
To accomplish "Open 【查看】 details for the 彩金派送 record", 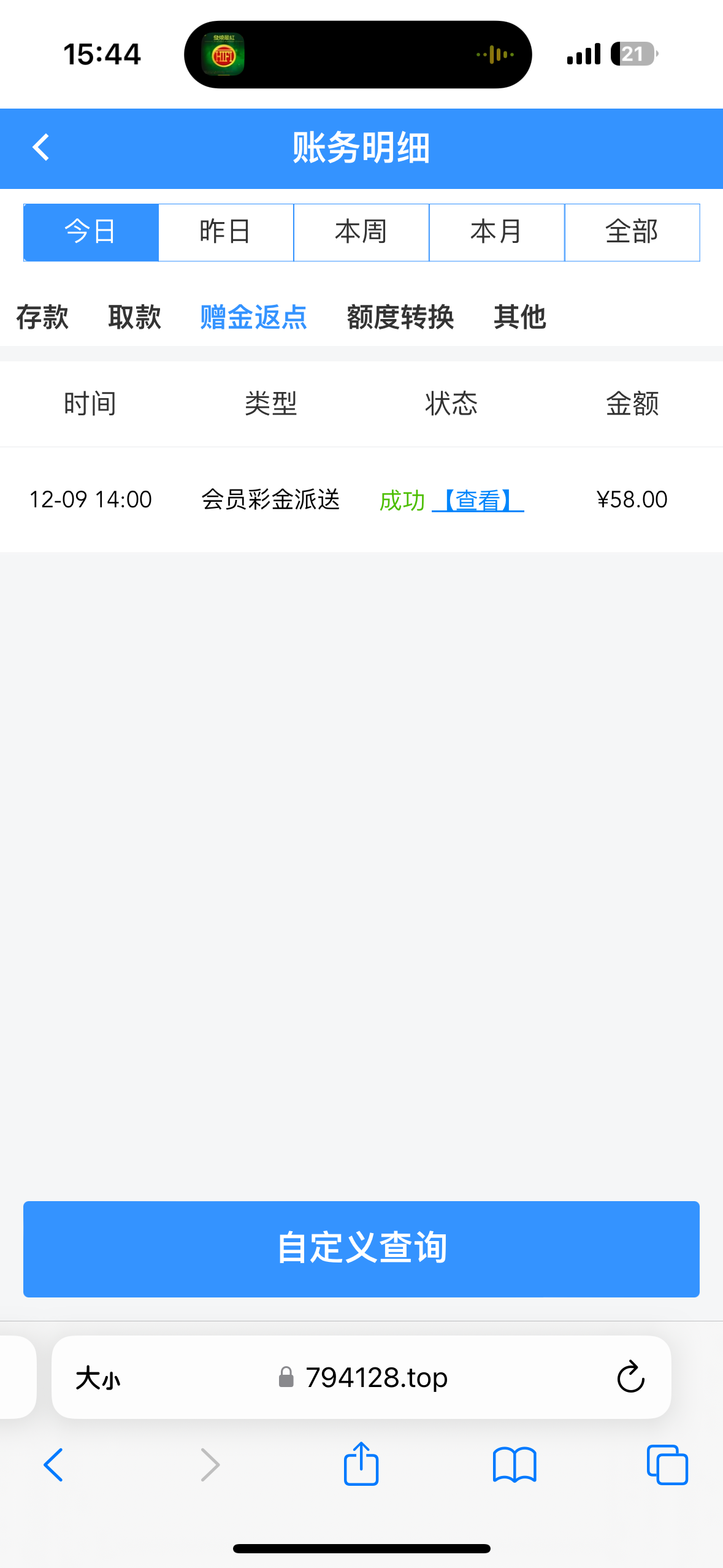I will point(481,500).
